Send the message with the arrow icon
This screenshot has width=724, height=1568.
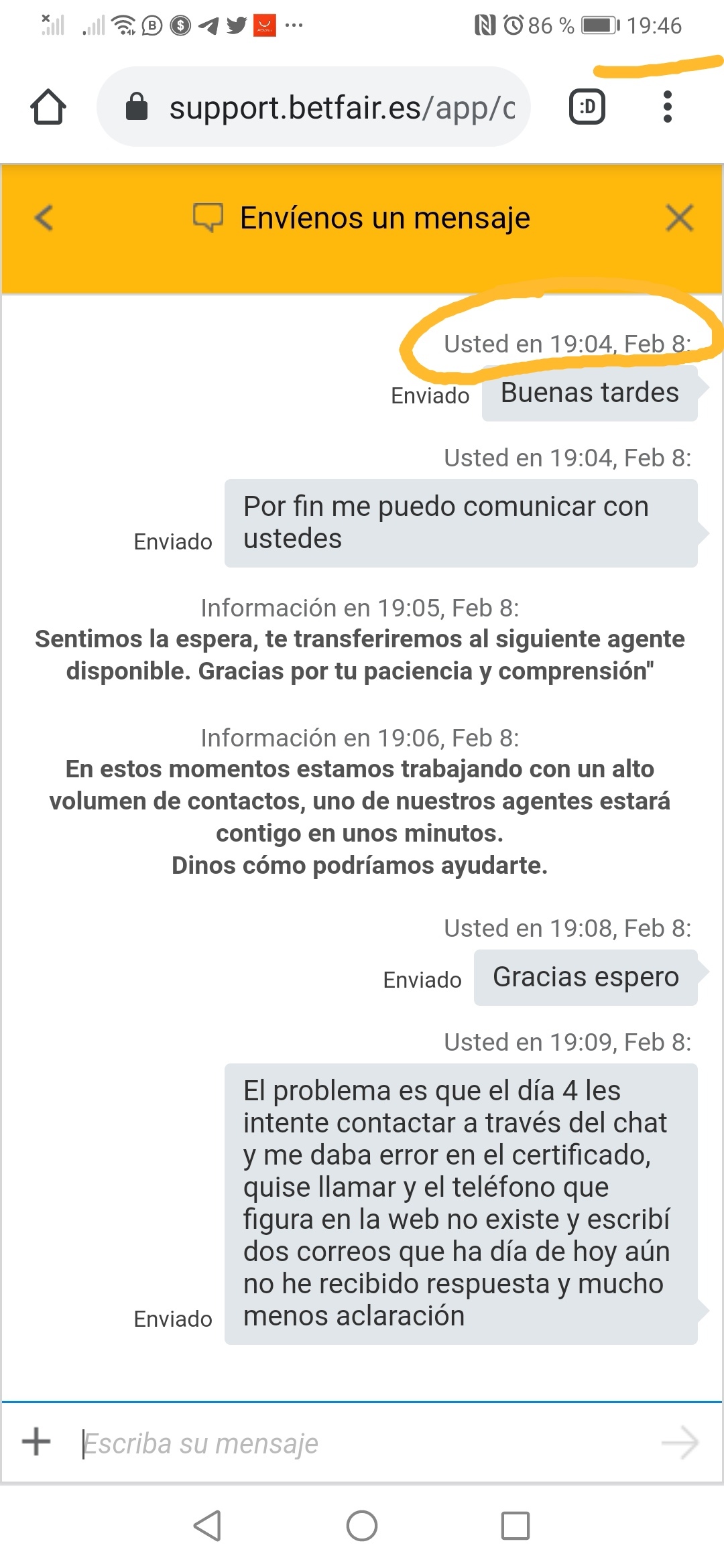point(680,1442)
